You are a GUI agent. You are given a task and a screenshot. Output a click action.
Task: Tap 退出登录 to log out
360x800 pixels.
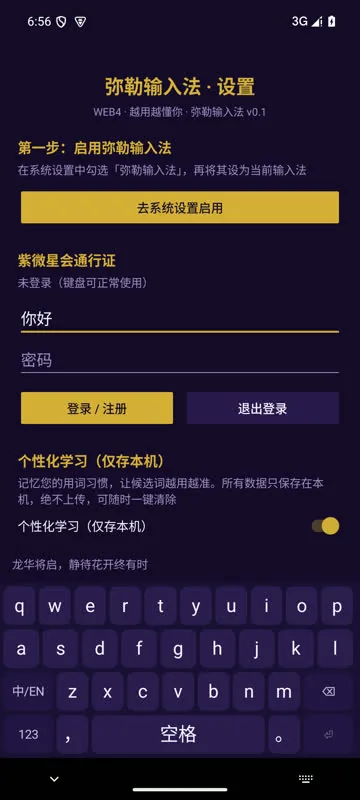tap(263, 408)
